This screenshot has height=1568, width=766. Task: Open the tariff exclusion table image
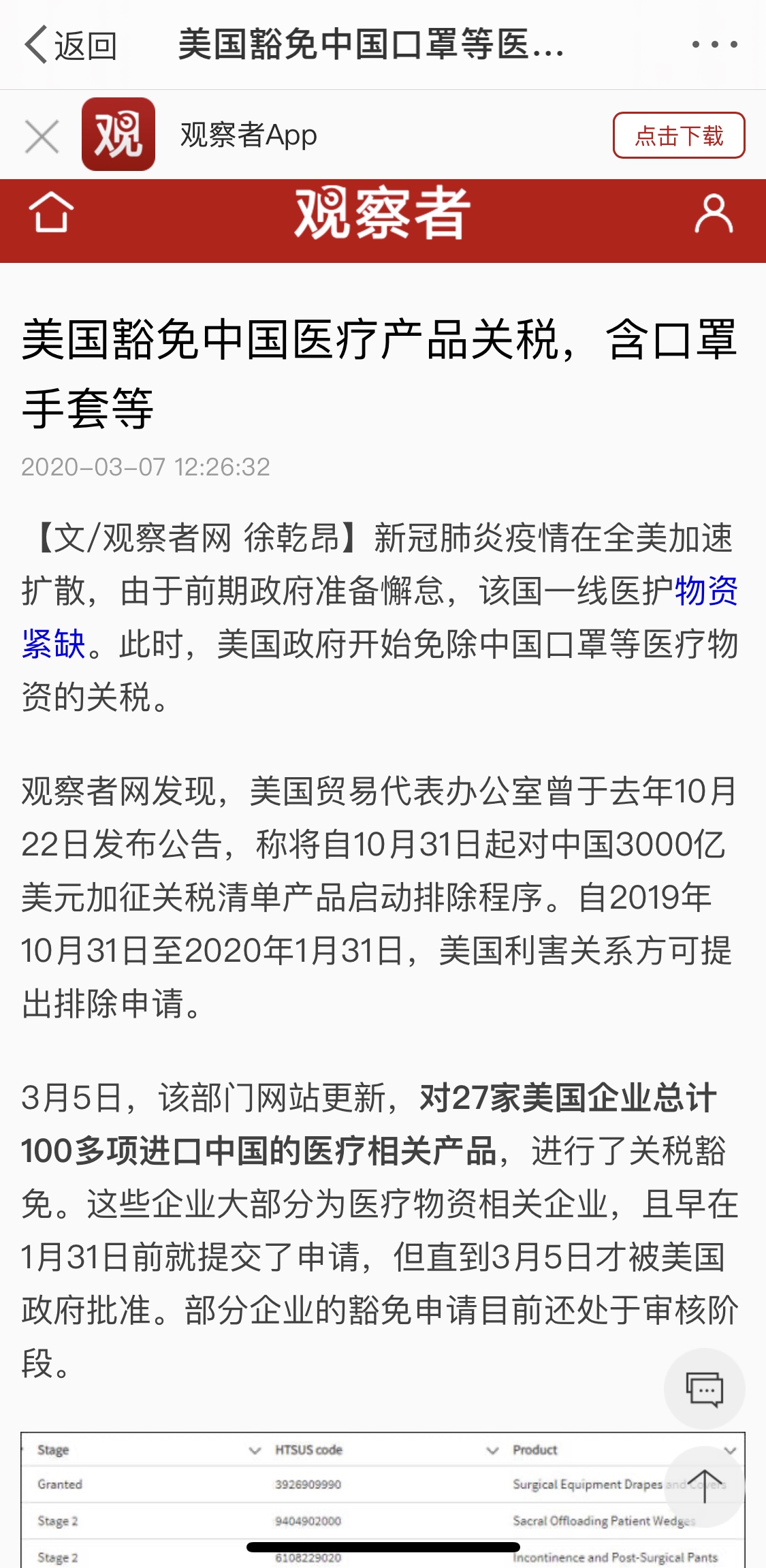pos(383,1500)
